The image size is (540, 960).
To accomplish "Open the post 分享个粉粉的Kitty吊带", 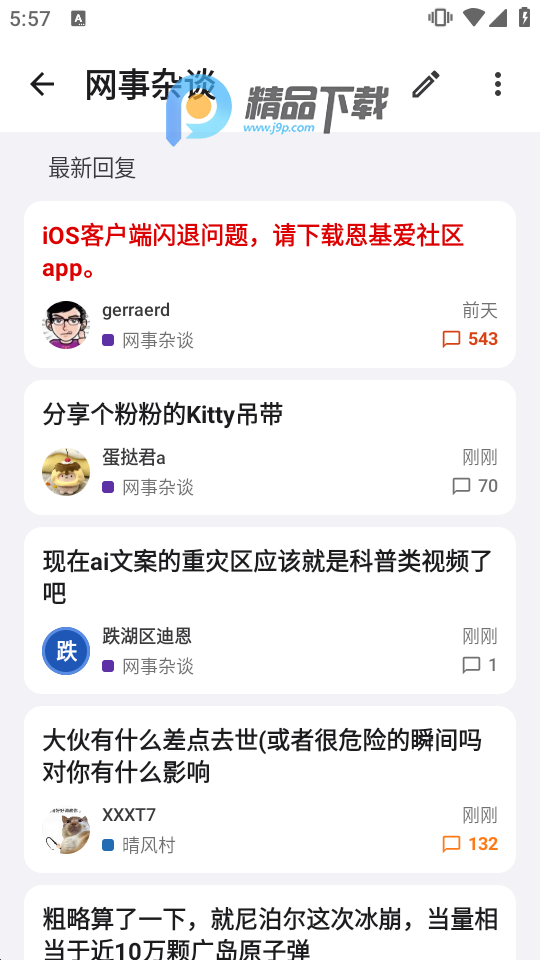I will coord(270,448).
